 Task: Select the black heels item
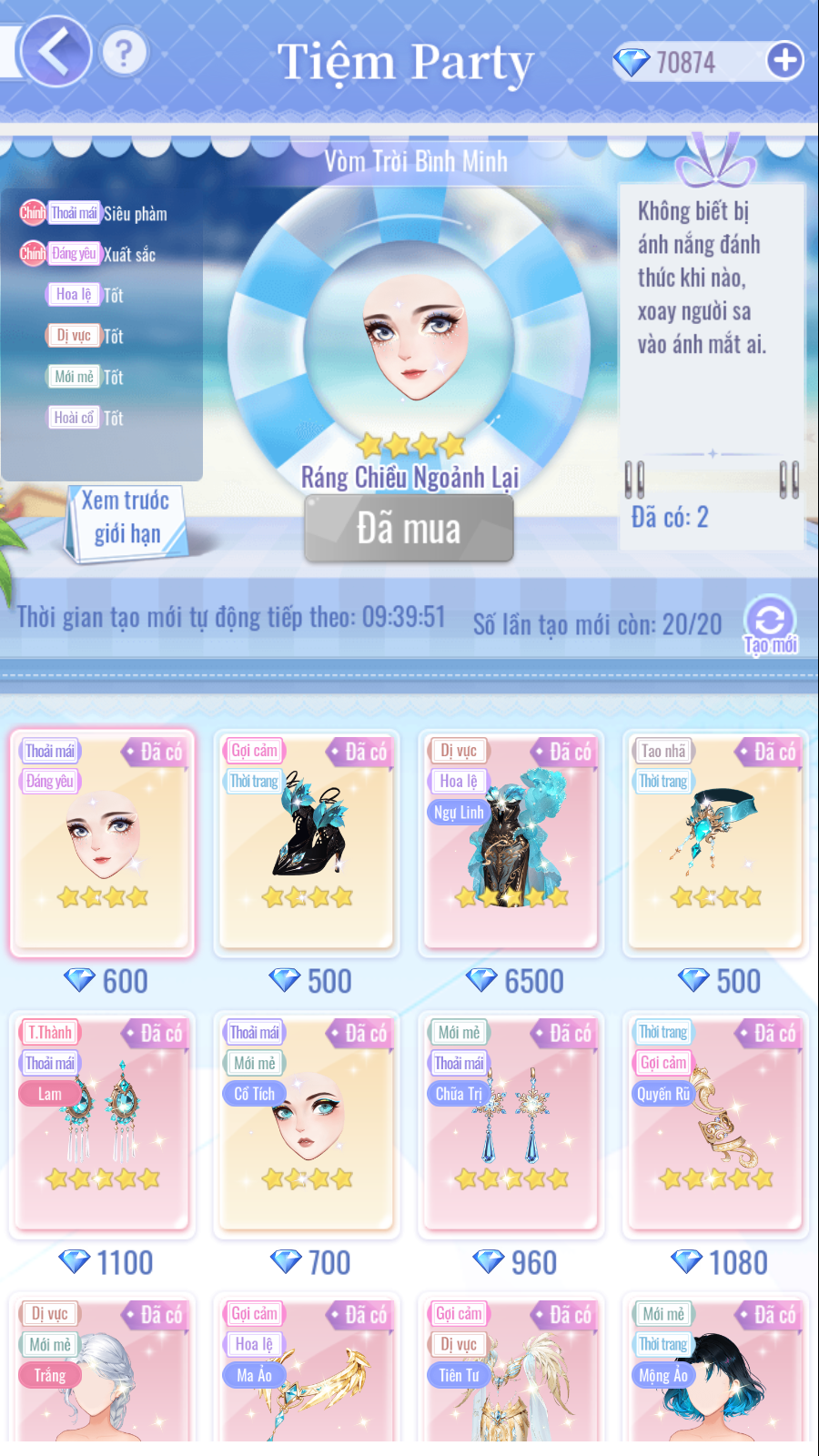(x=307, y=842)
